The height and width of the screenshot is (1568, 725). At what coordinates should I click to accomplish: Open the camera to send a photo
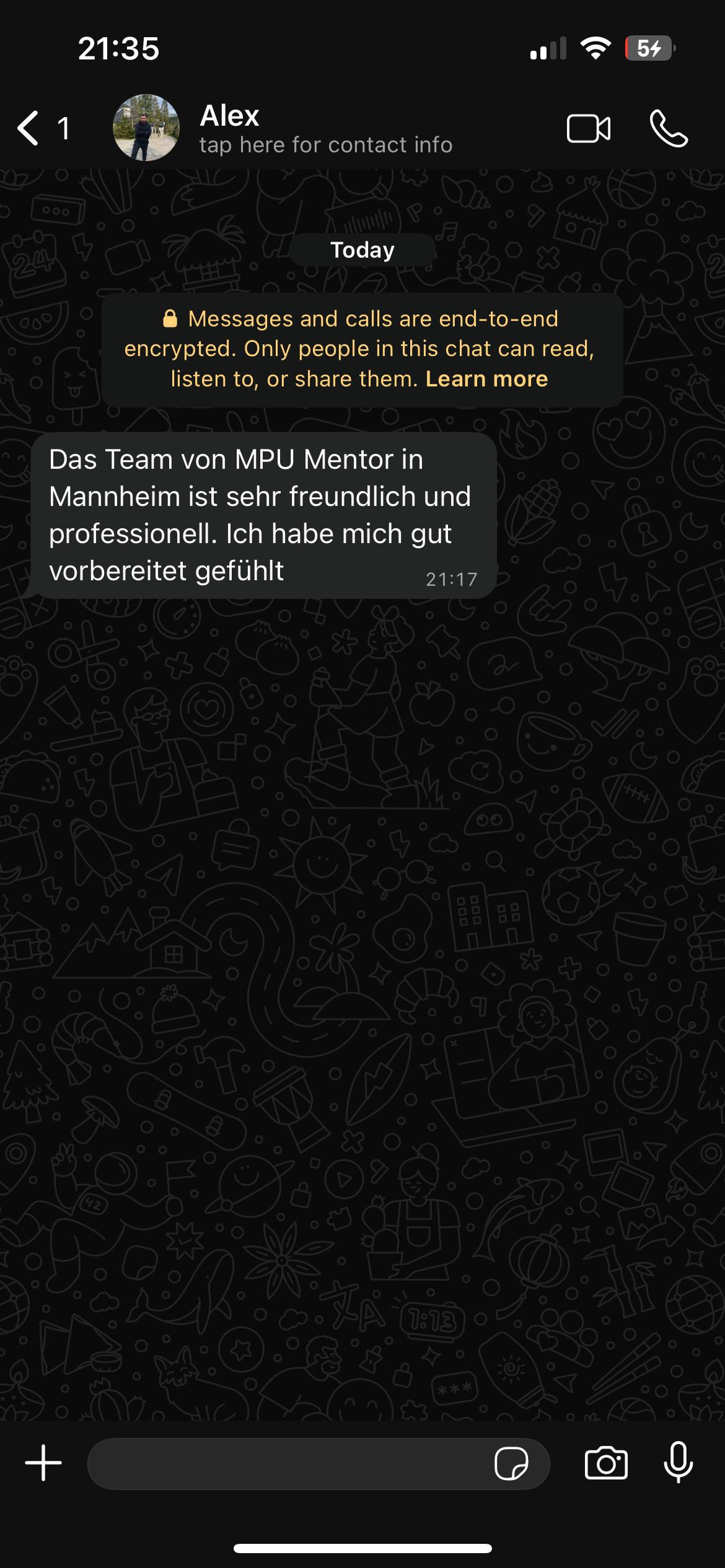click(606, 1463)
